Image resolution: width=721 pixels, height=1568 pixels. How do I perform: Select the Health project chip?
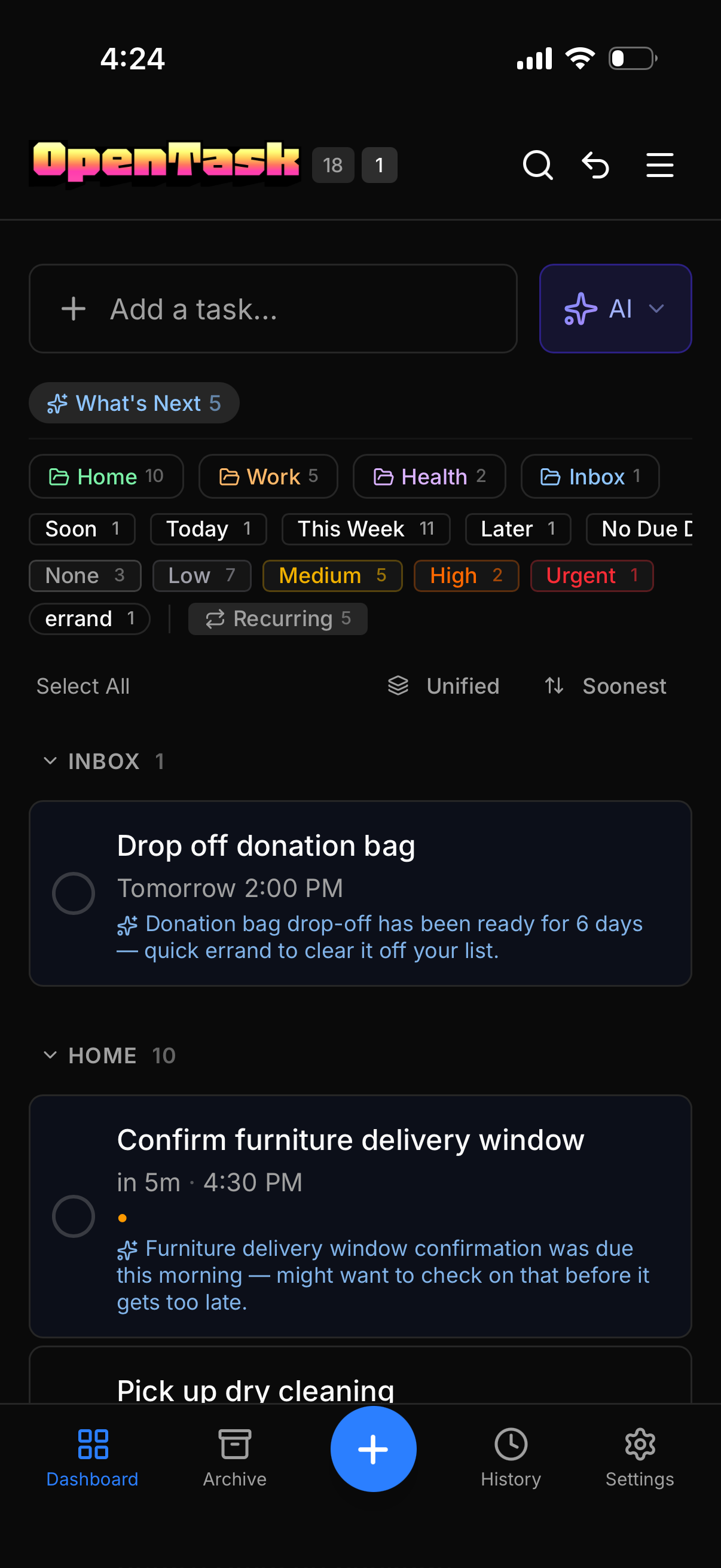click(x=429, y=476)
